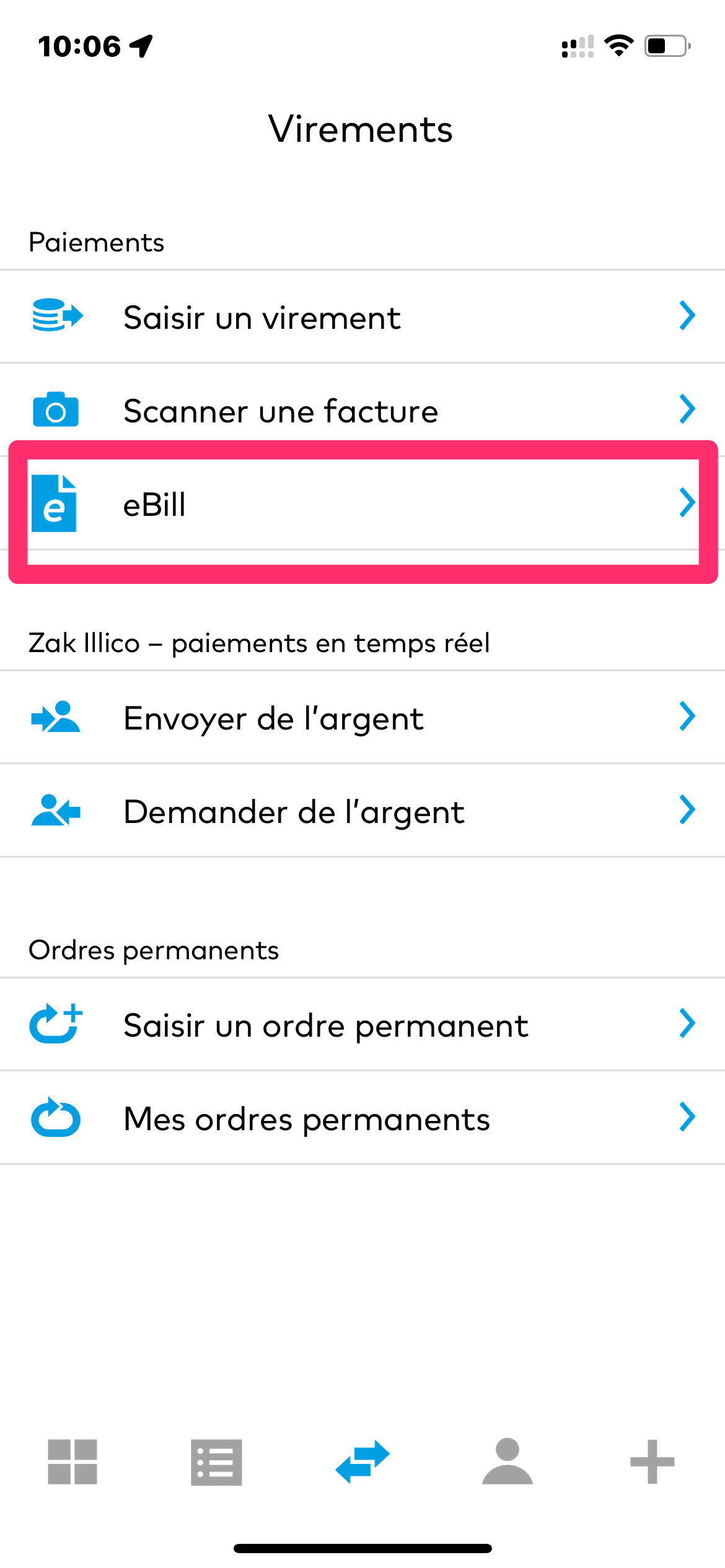Select Scanner une facture
Image resolution: width=725 pixels, height=1568 pixels.
point(362,409)
